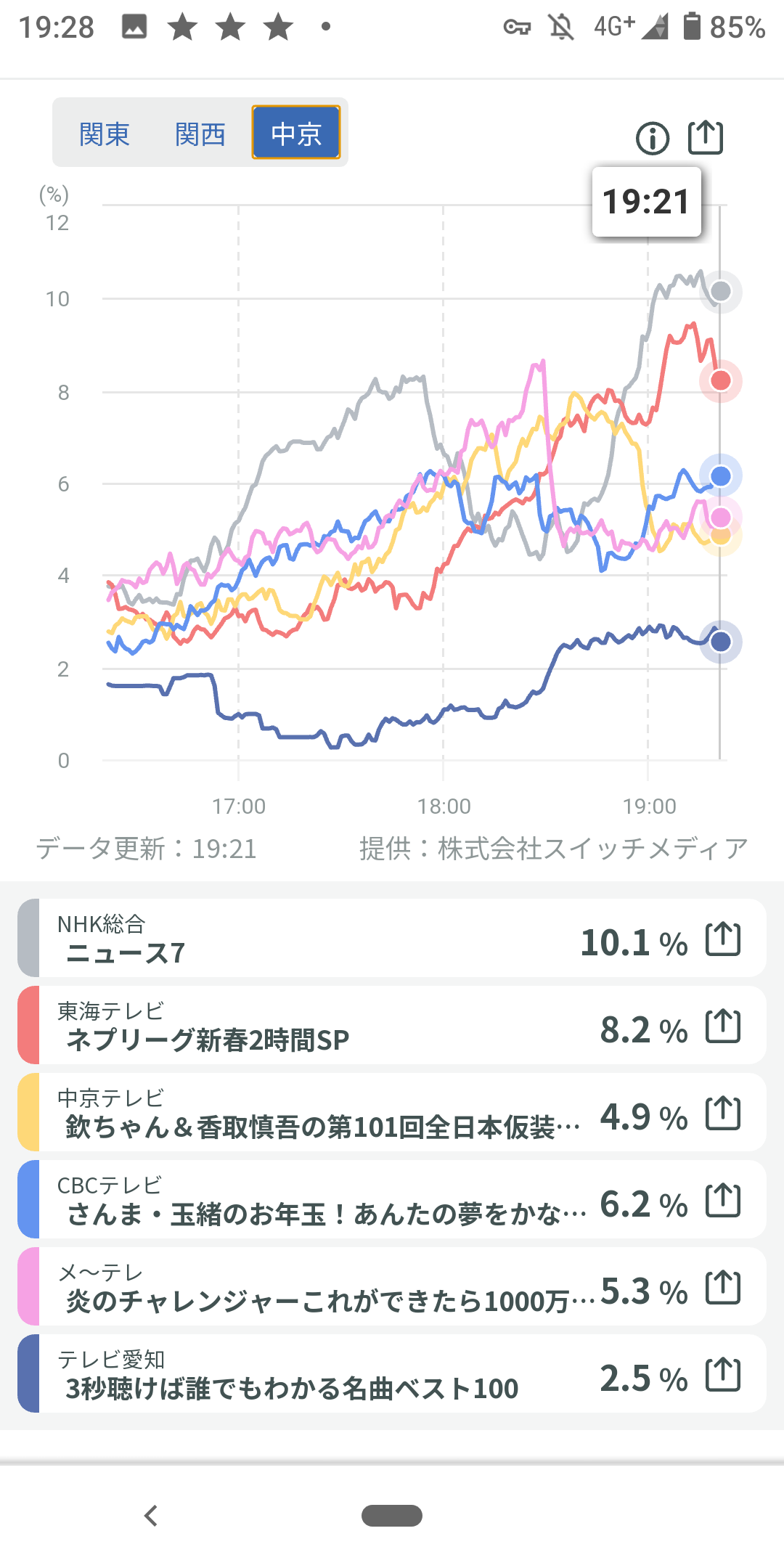784x1568 pixels.
Task: Open the chart info icon
Action: [652, 138]
